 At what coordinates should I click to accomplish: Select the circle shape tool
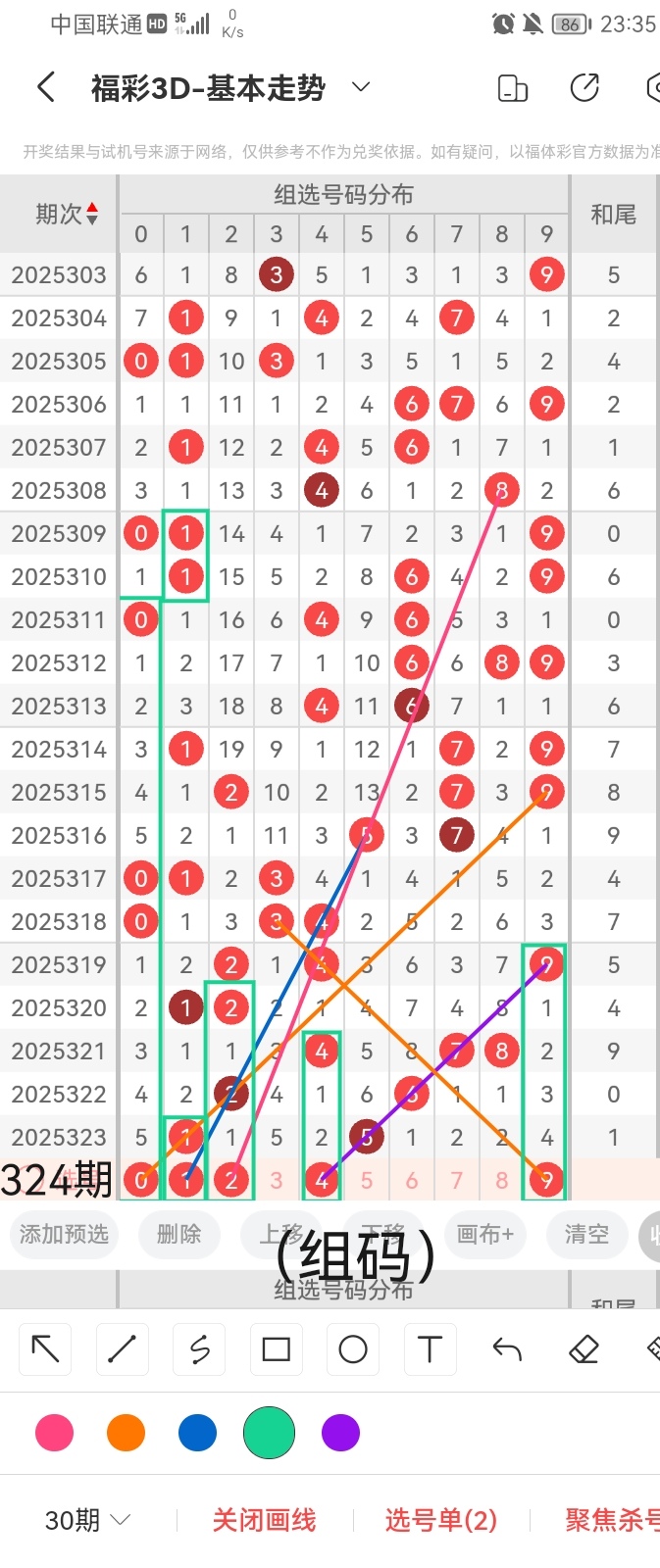[x=352, y=1349]
